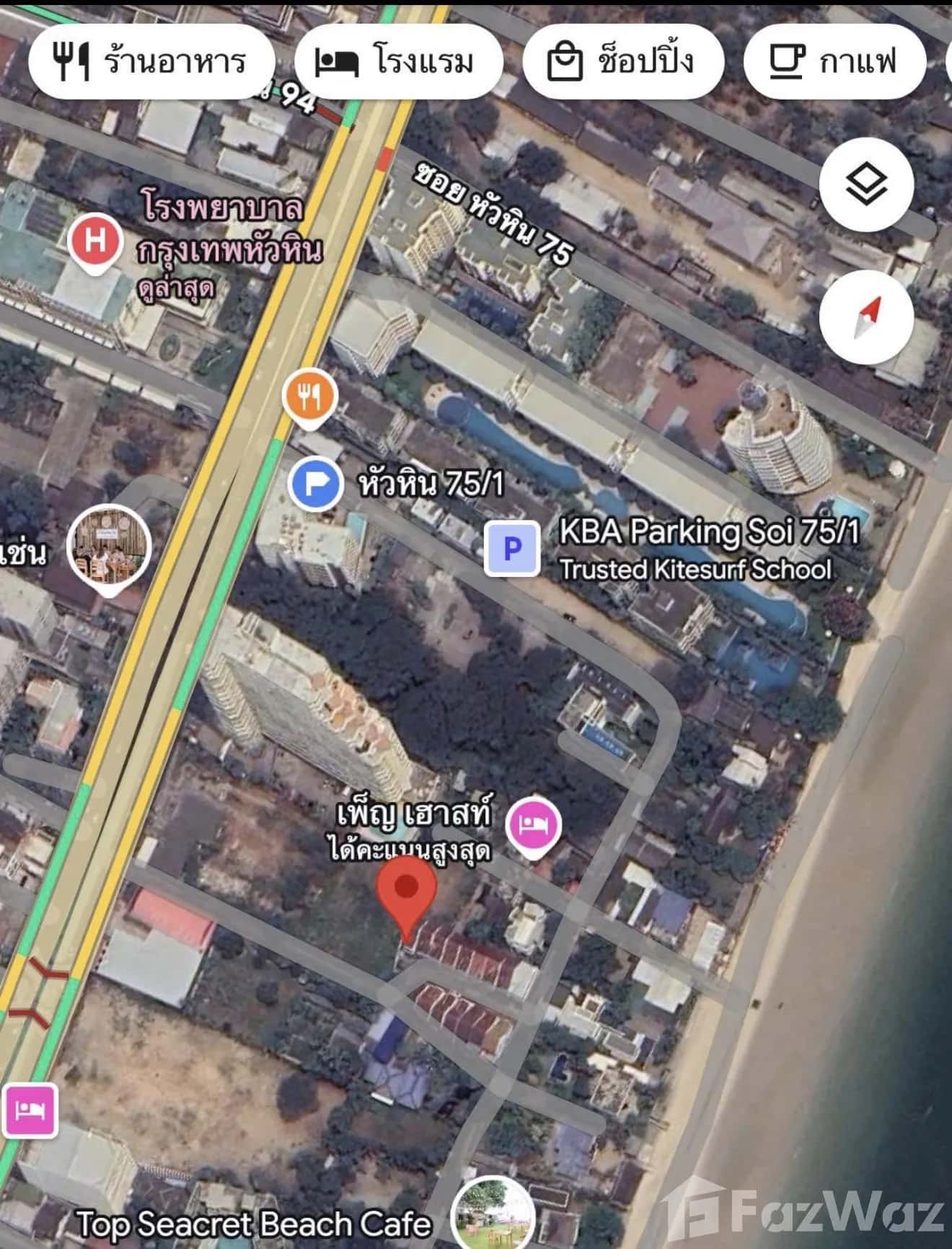The height and width of the screenshot is (1249, 952).
Task: Tap the ช็อปปิ้ง shopping chip
Action: click(x=622, y=61)
